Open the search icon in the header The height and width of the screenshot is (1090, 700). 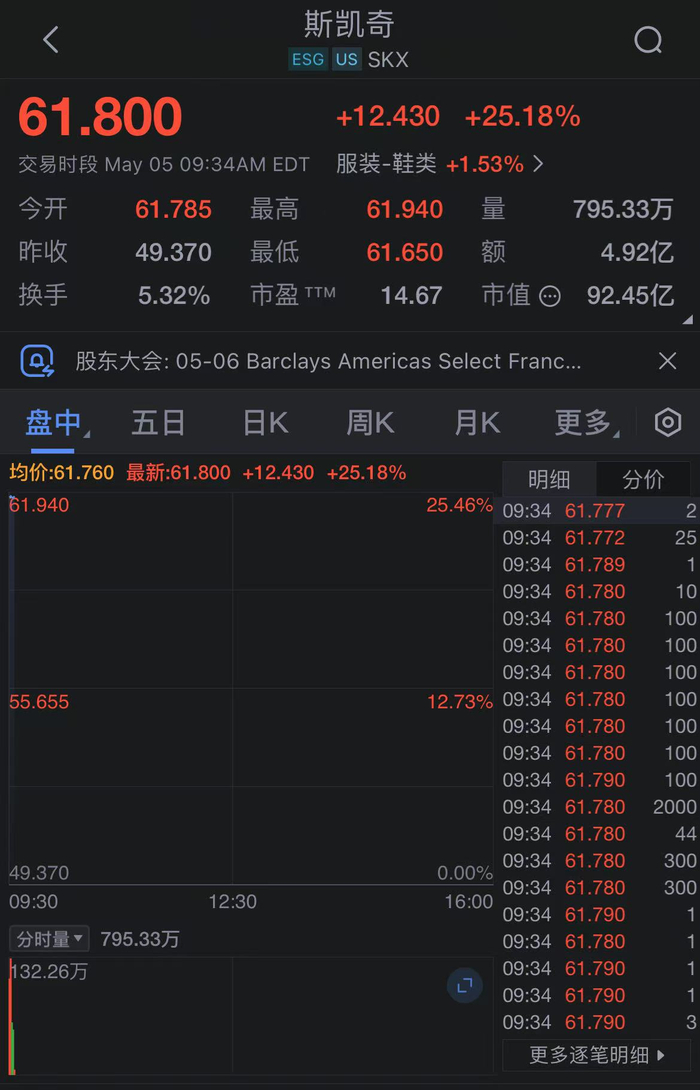pyautogui.click(x=648, y=40)
